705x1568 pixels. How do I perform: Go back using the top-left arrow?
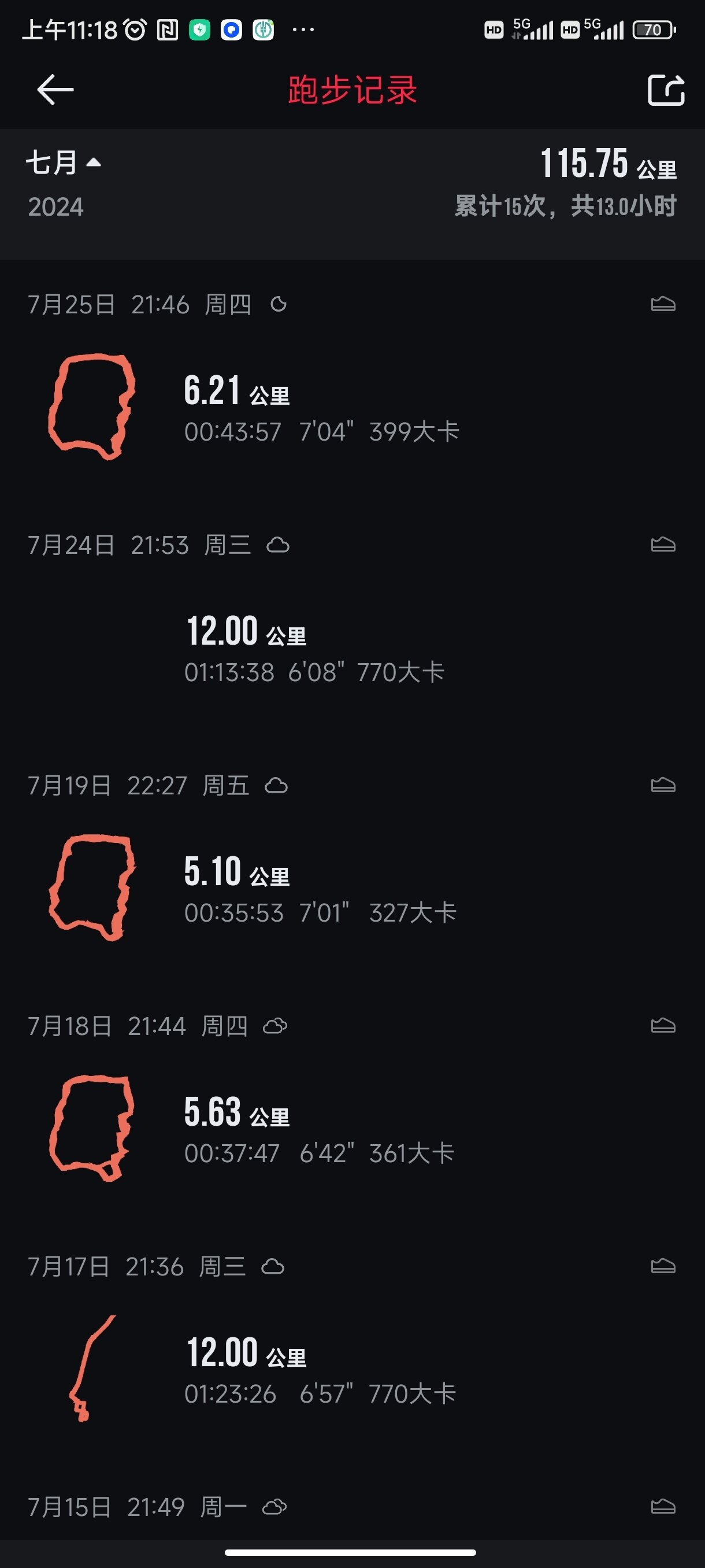[x=55, y=90]
